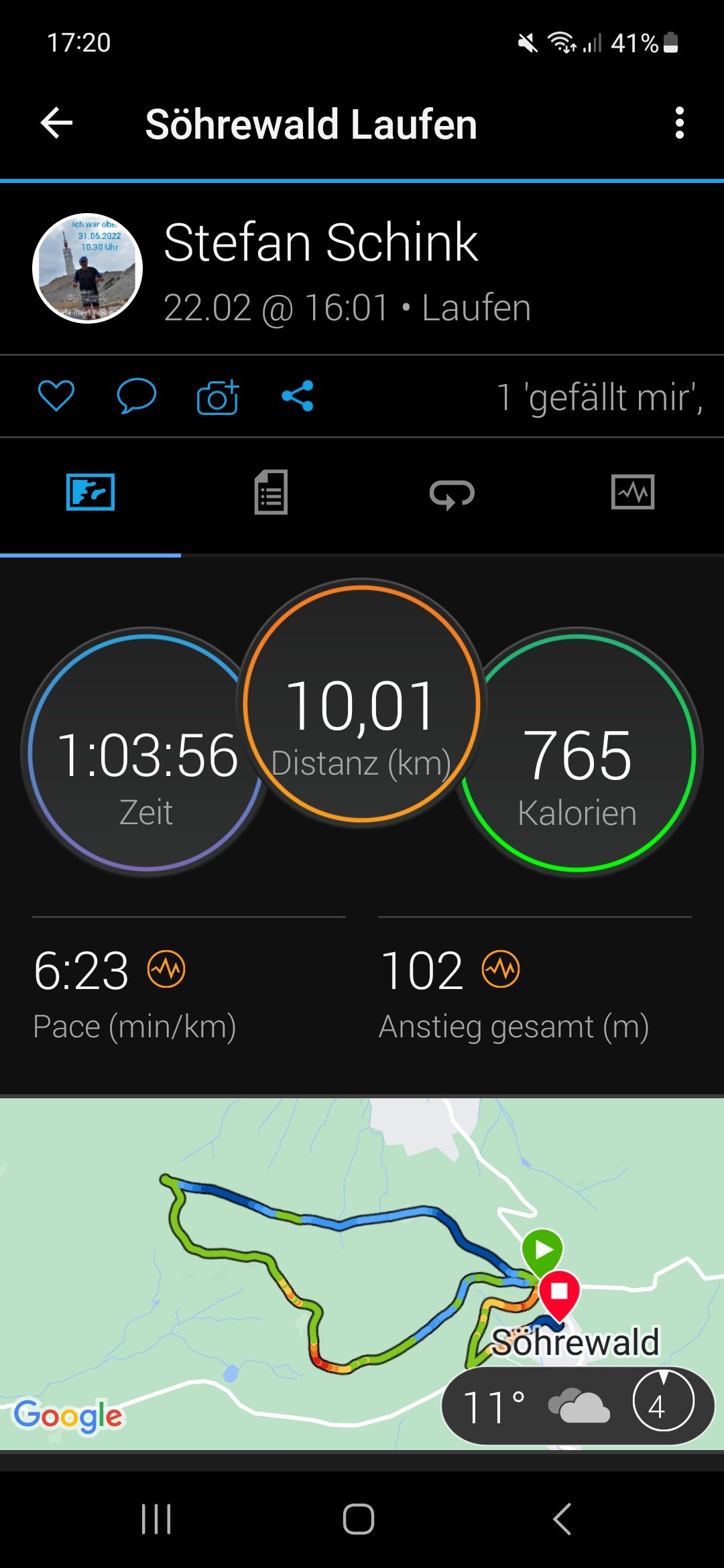View who liked via '1 gefällt mir'
Image resolution: width=724 pixels, height=1568 pixels.
point(599,397)
